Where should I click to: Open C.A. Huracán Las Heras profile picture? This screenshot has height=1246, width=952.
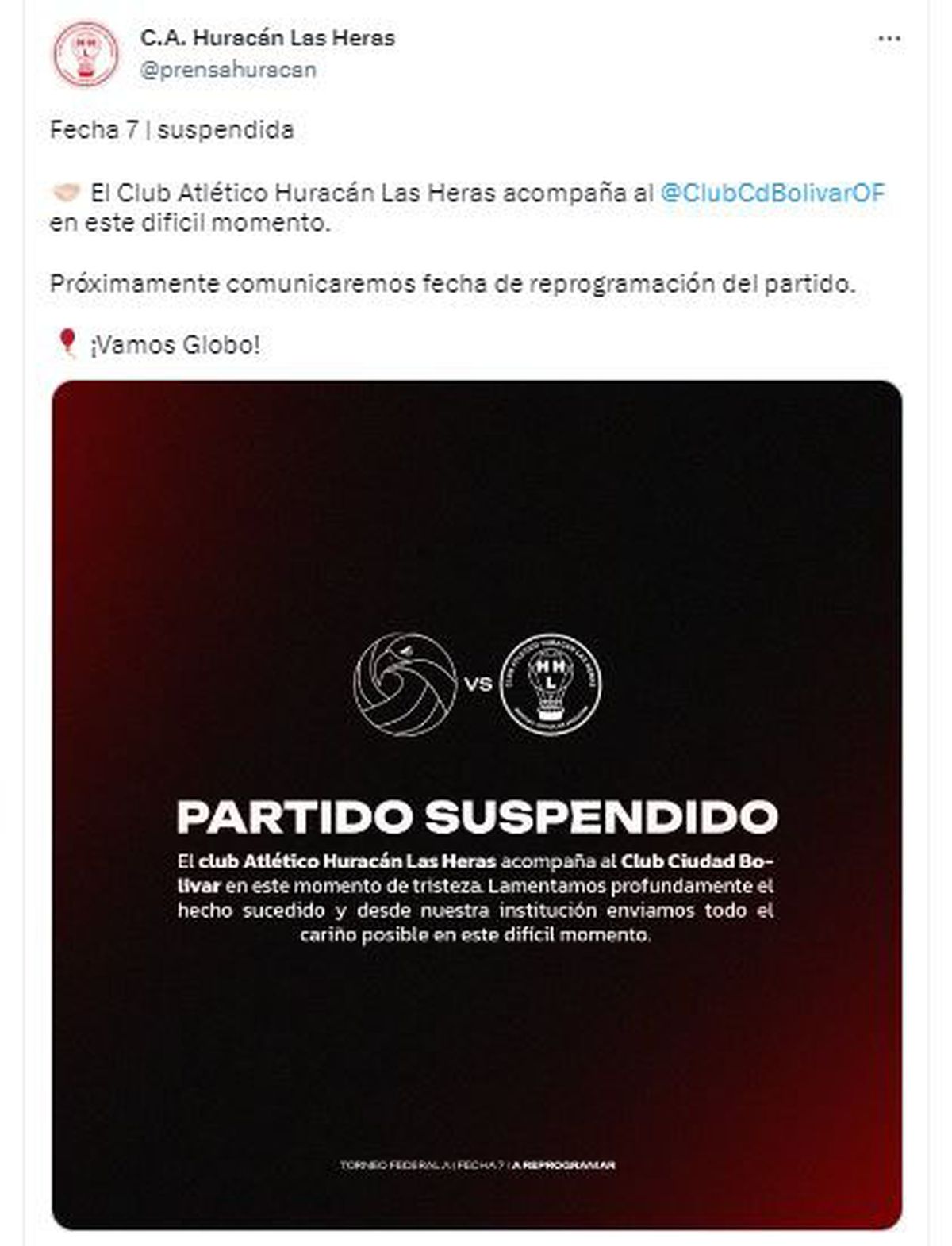86,53
